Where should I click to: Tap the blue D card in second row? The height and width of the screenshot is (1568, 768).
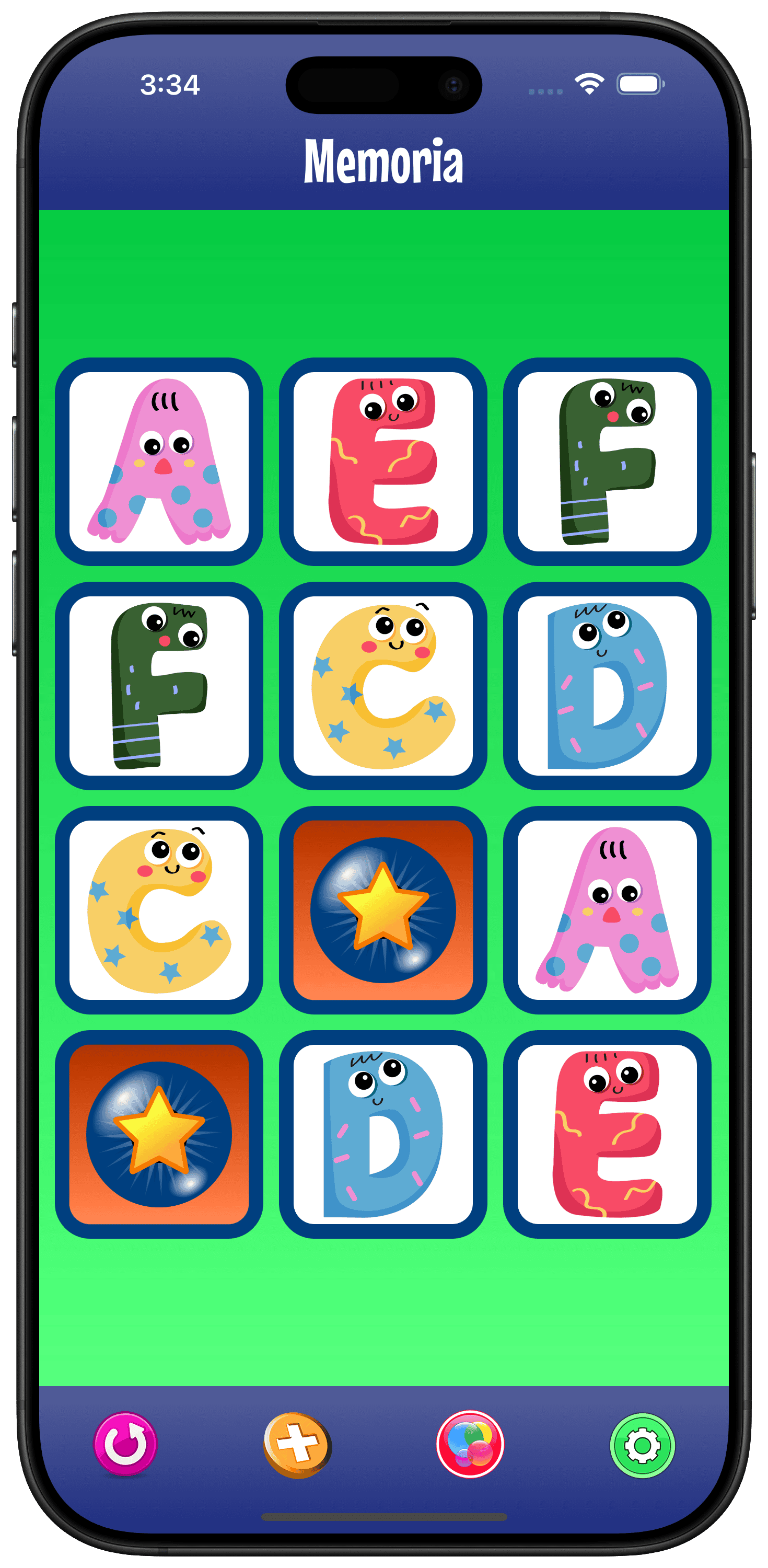[x=607, y=686]
